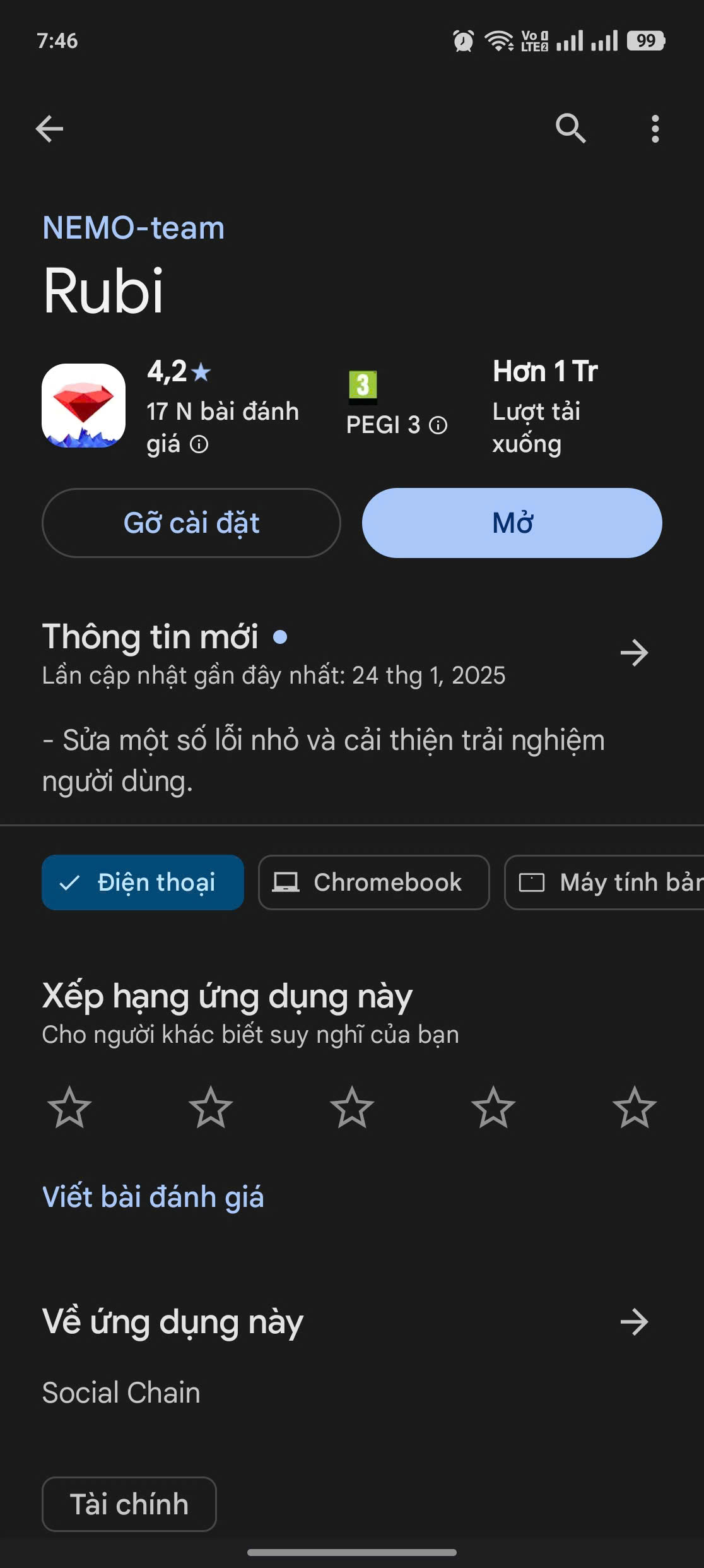Rate this app one star
704x1568 pixels.
coord(69,1107)
